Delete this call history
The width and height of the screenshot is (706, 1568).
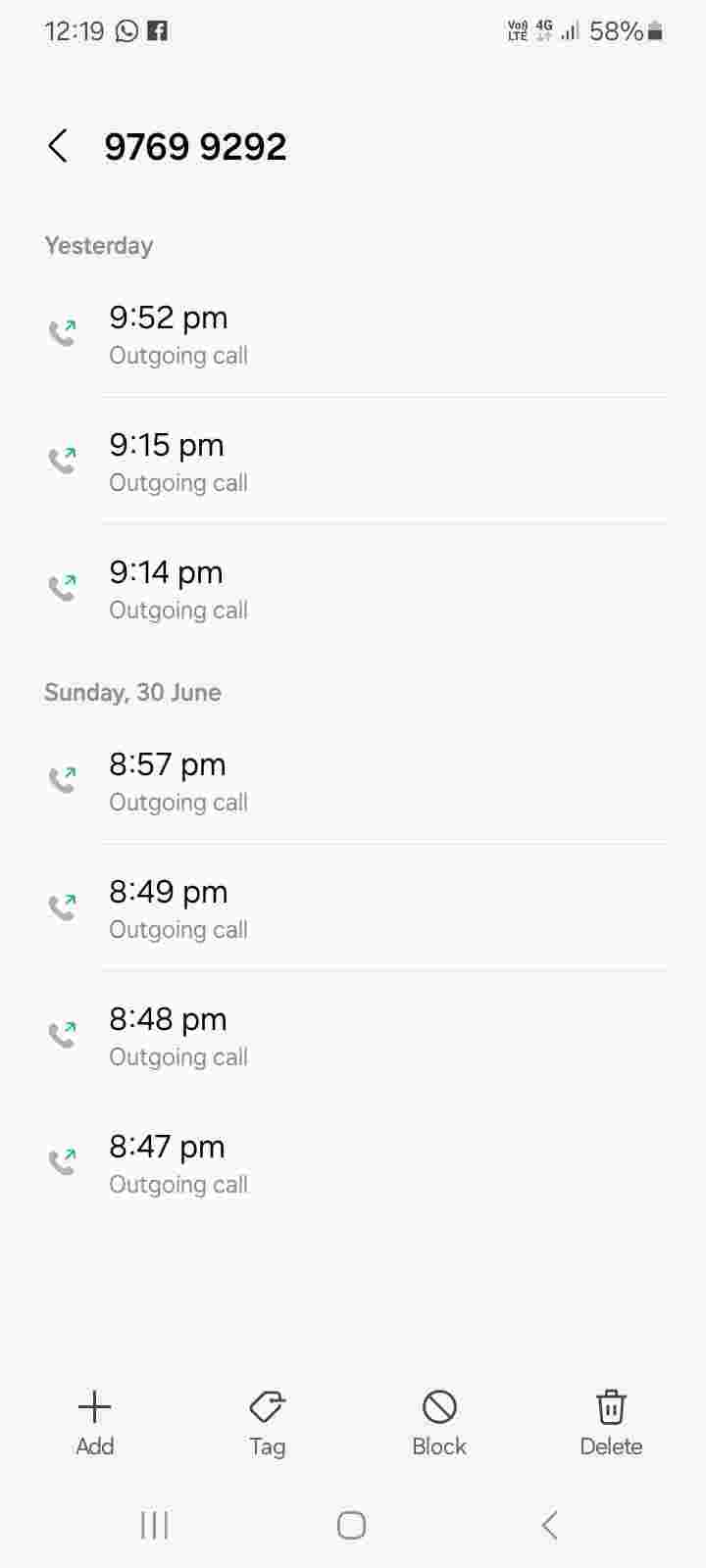click(x=611, y=1423)
